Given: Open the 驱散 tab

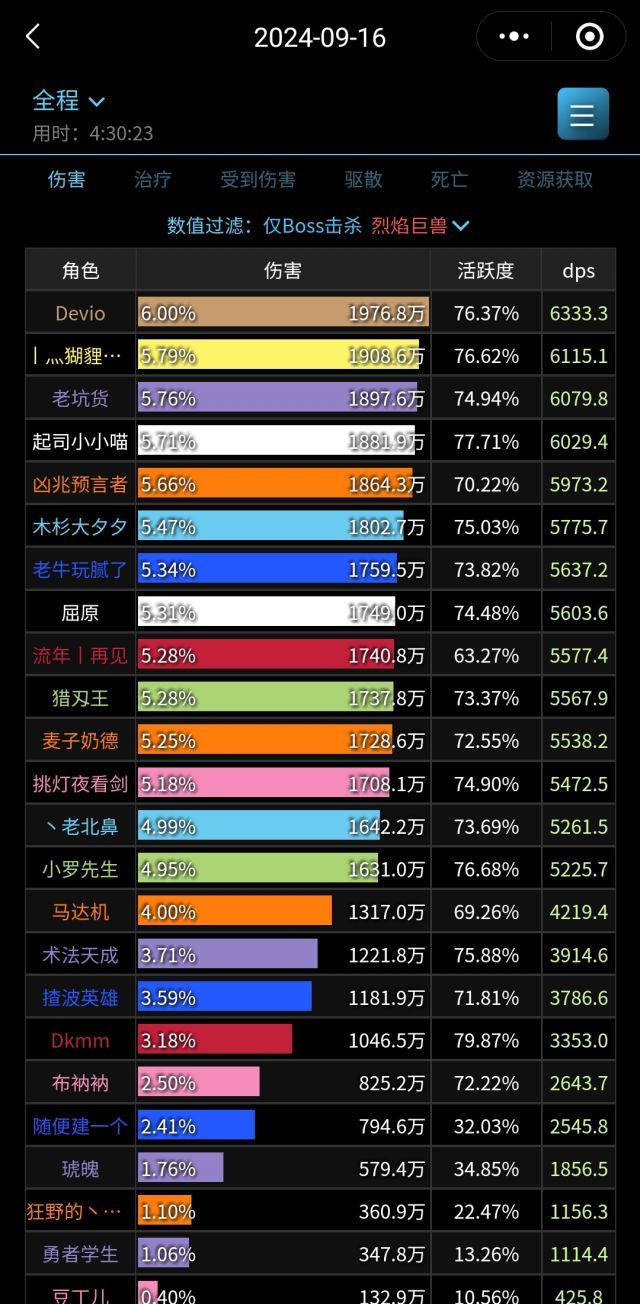Looking at the screenshot, I should [x=364, y=180].
